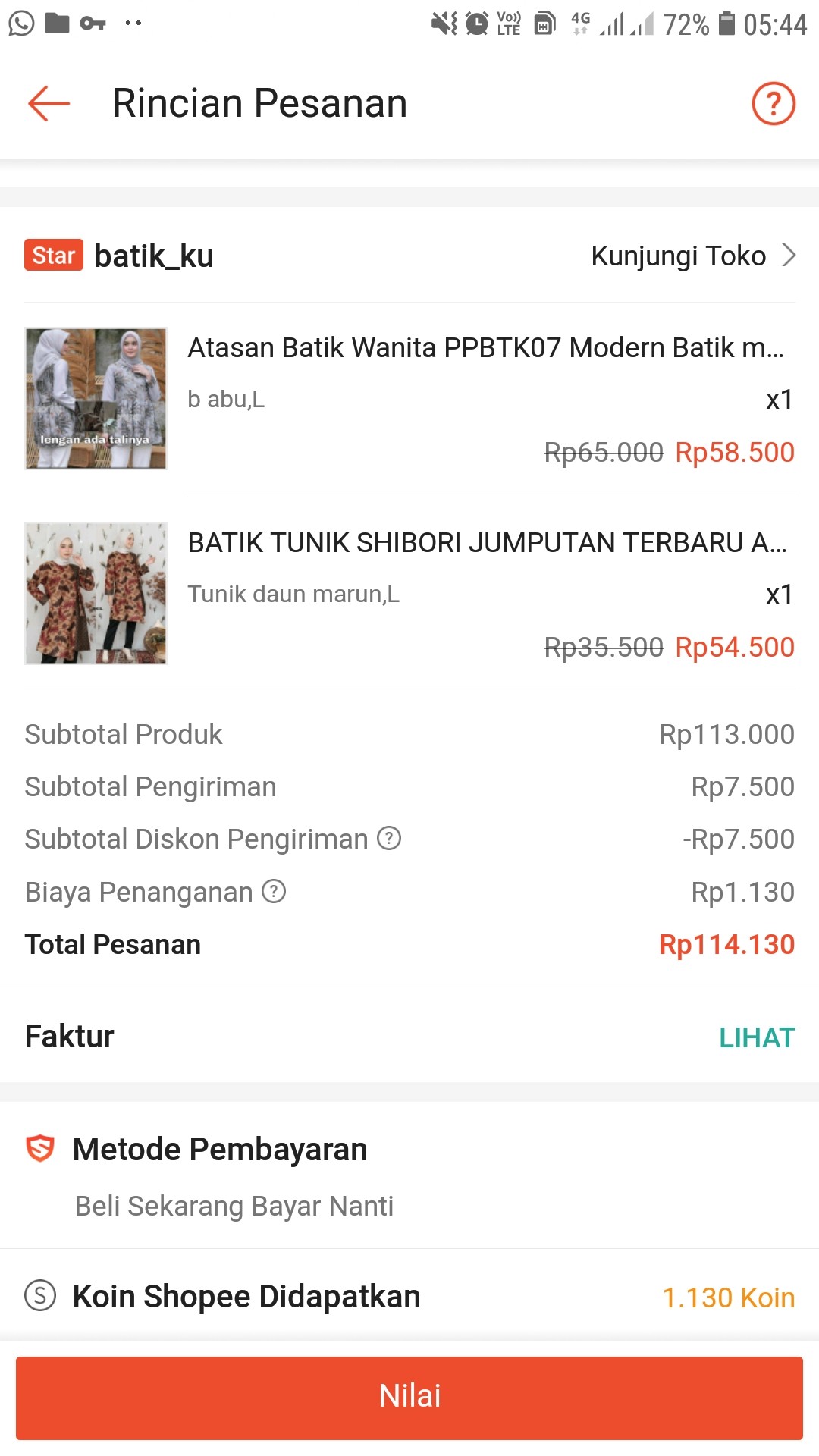This screenshot has height=1456, width=819.
Task: Open the invoice via LIHAT link
Action: coord(758,1036)
